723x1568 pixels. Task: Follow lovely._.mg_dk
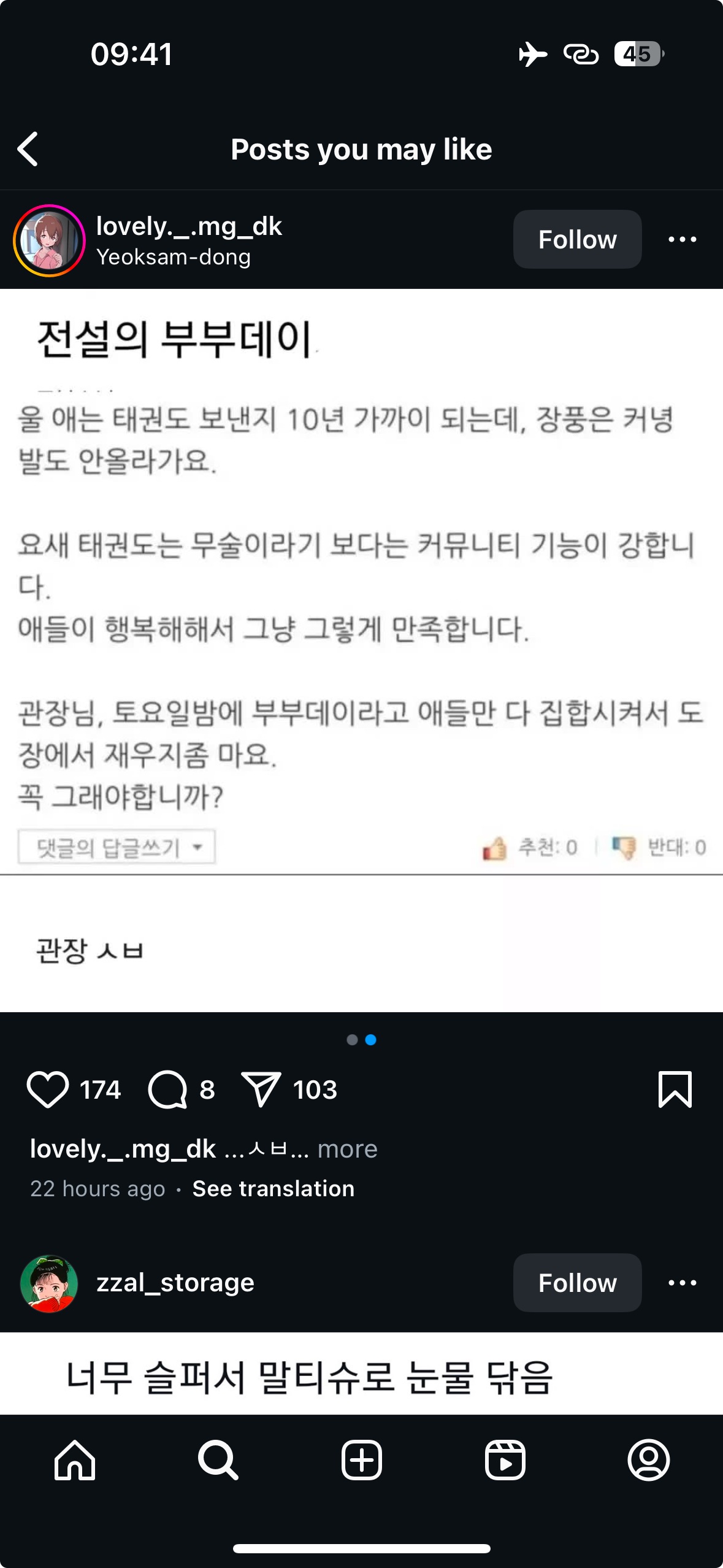click(x=576, y=239)
